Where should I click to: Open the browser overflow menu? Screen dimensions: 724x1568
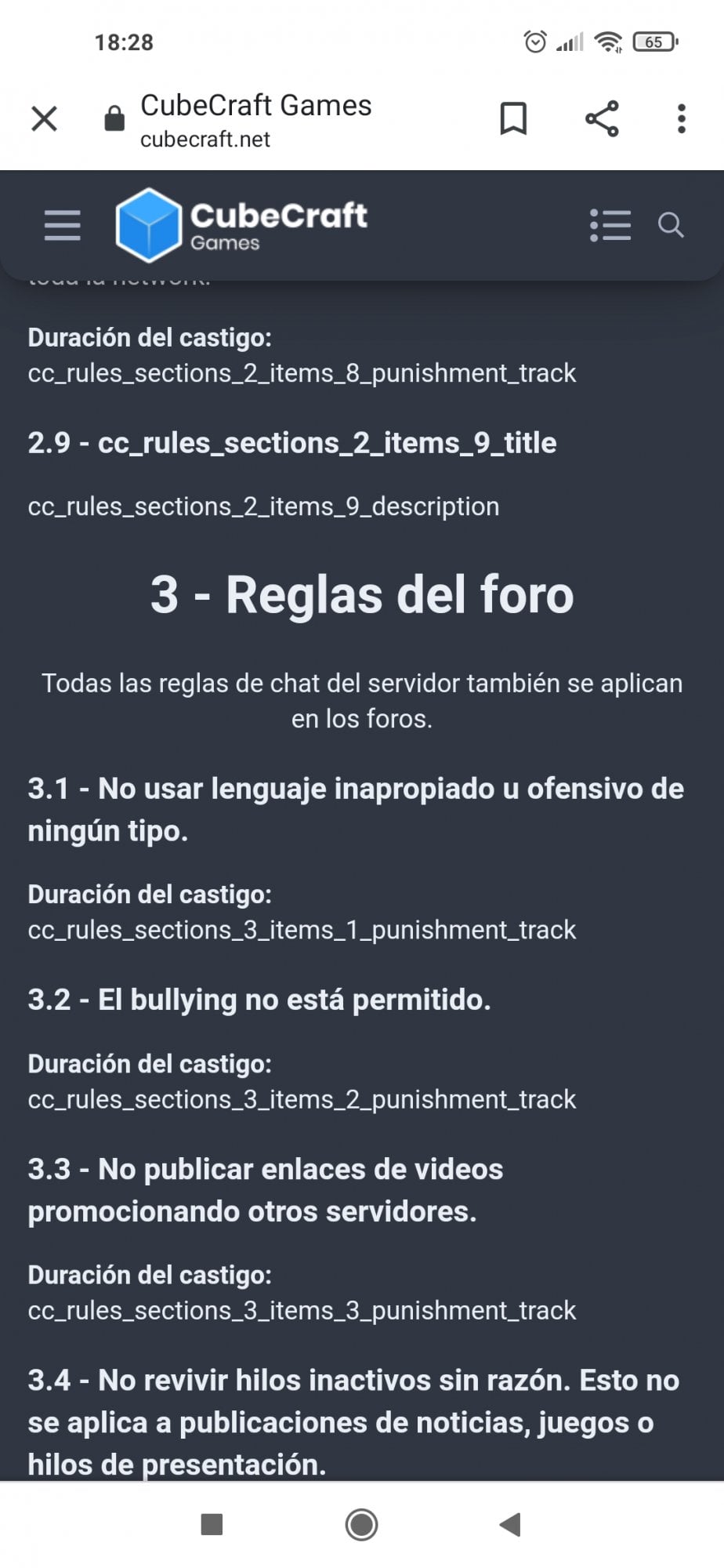click(682, 119)
